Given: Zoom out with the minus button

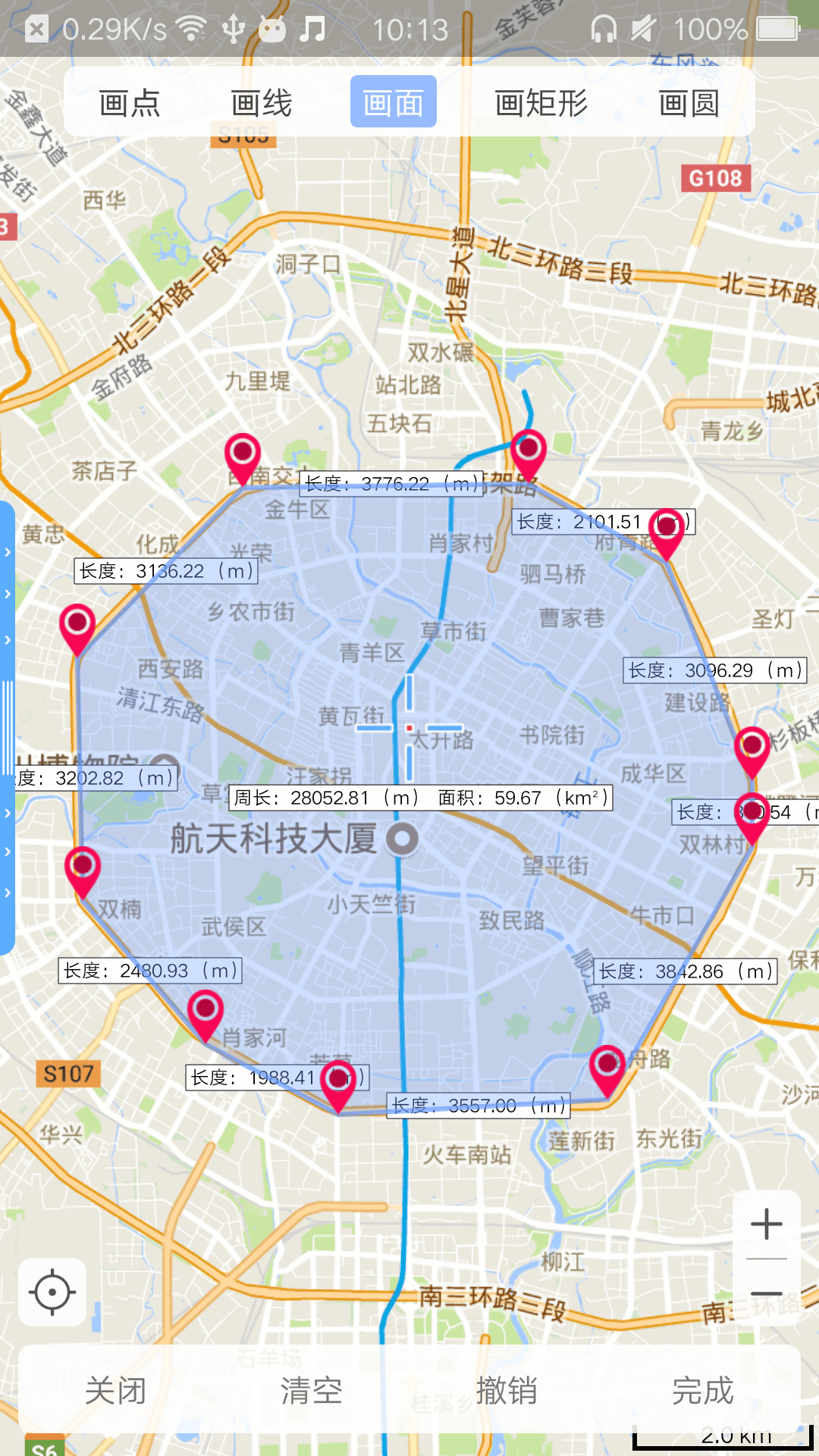Looking at the screenshot, I should pyautogui.click(x=766, y=1294).
